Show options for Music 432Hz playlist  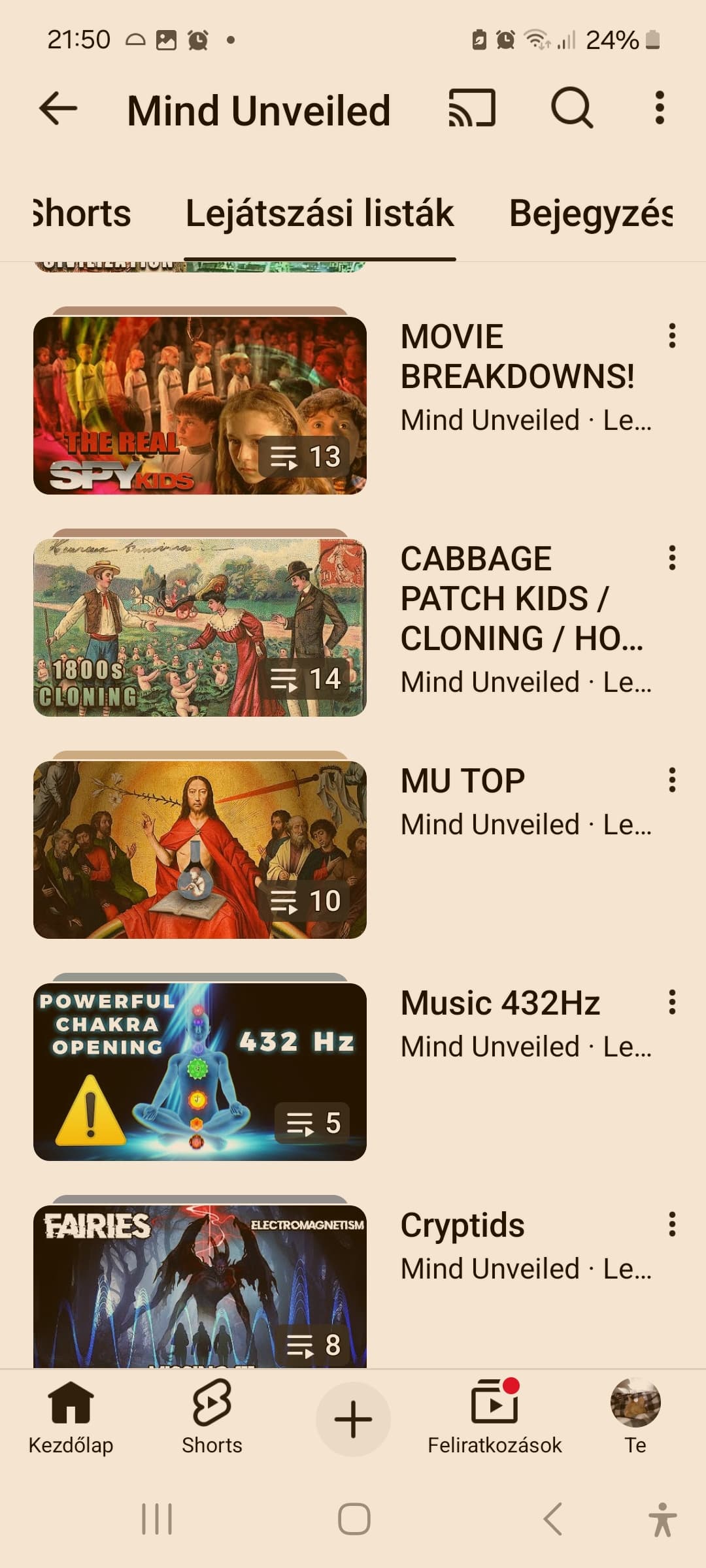(671, 1002)
